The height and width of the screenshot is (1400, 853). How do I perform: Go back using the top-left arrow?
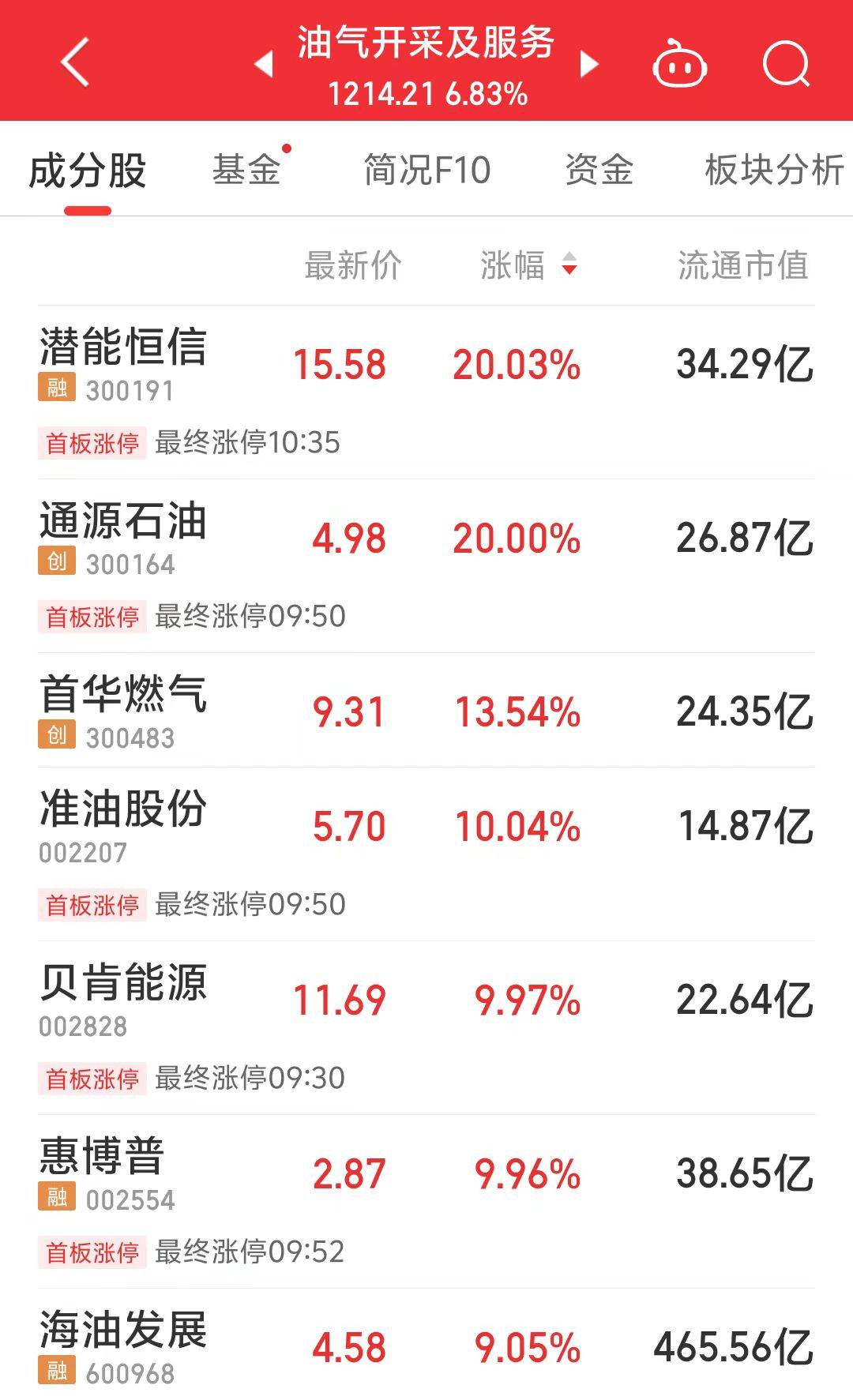75,62
